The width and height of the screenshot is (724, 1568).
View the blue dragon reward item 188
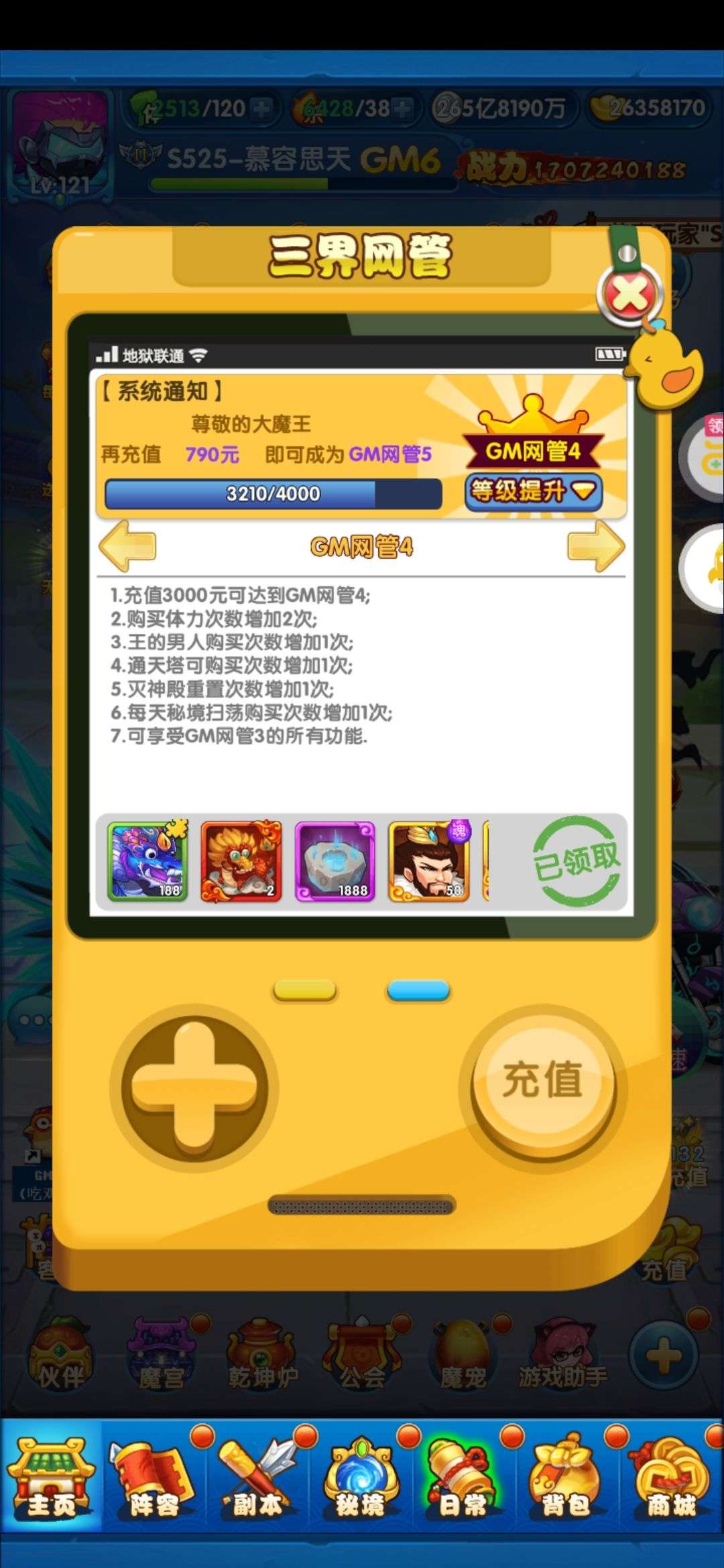(x=147, y=860)
